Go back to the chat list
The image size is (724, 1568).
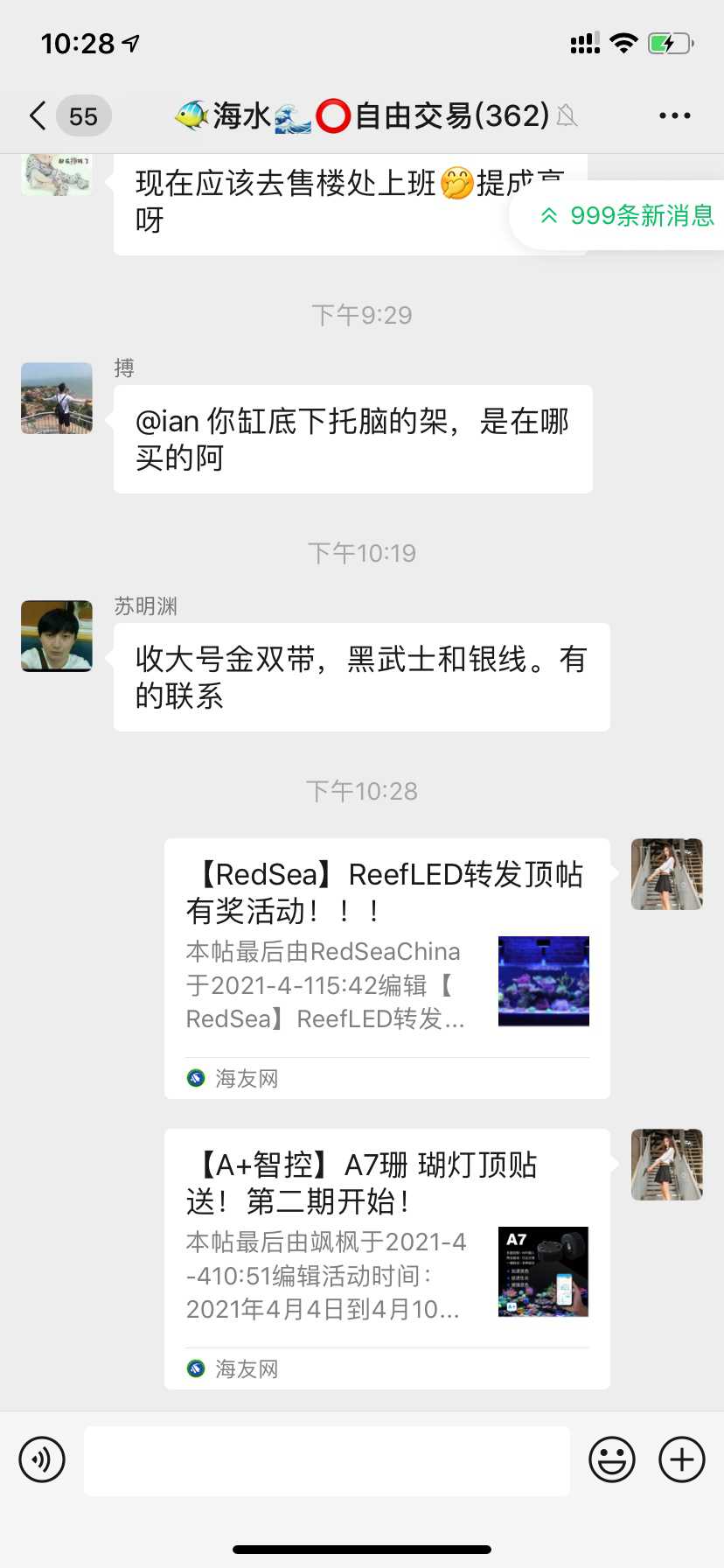(x=38, y=115)
